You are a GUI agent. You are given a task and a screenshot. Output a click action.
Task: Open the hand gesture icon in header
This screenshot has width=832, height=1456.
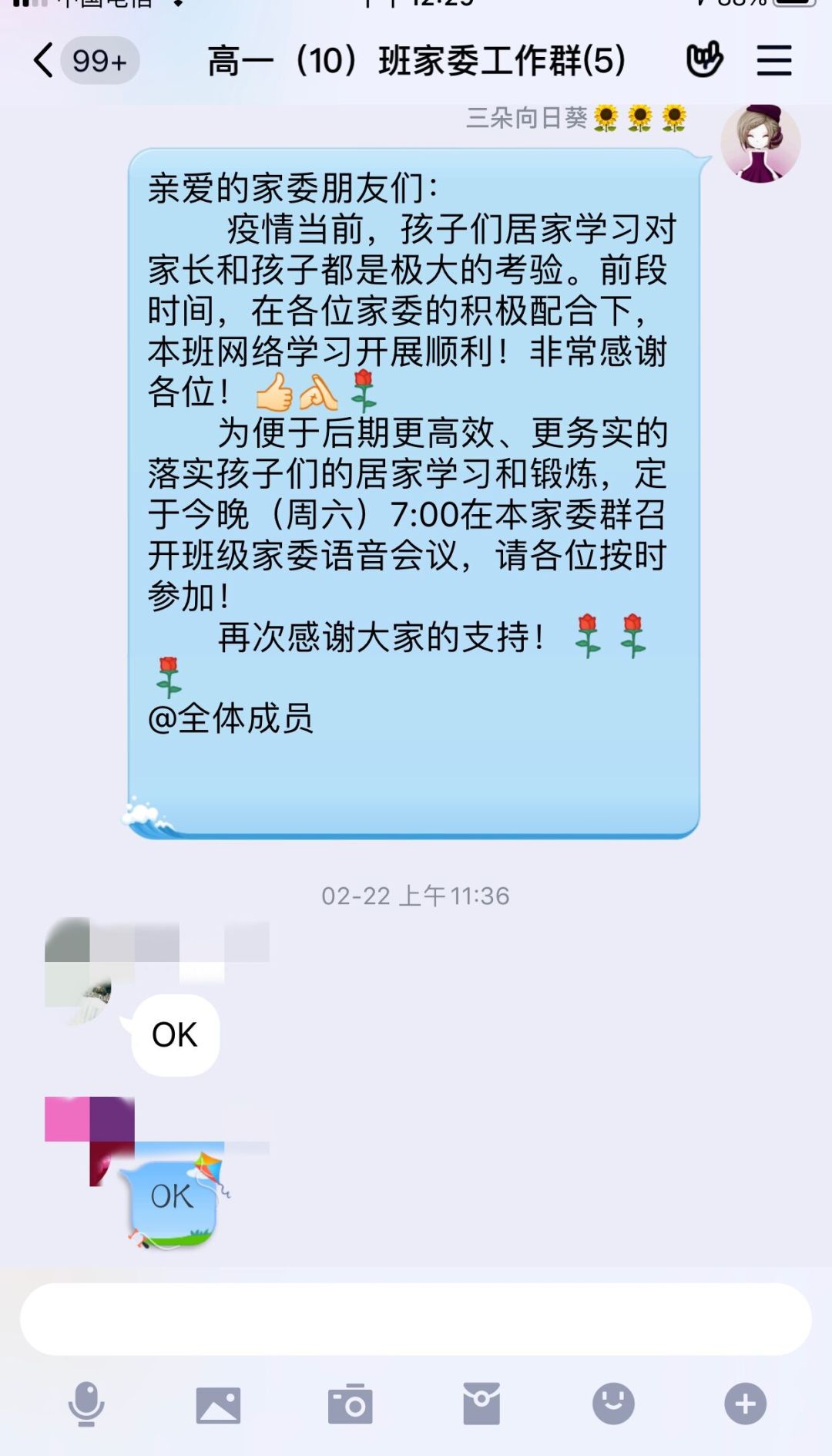[x=704, y=59]
